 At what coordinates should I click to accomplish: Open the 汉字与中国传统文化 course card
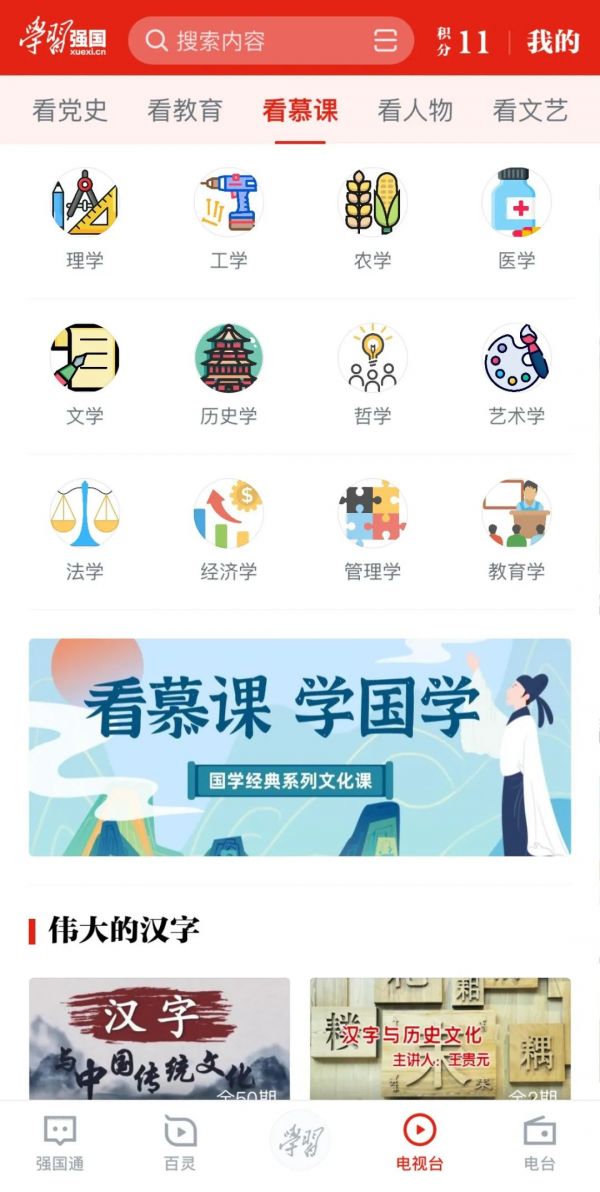point(159,1040)
